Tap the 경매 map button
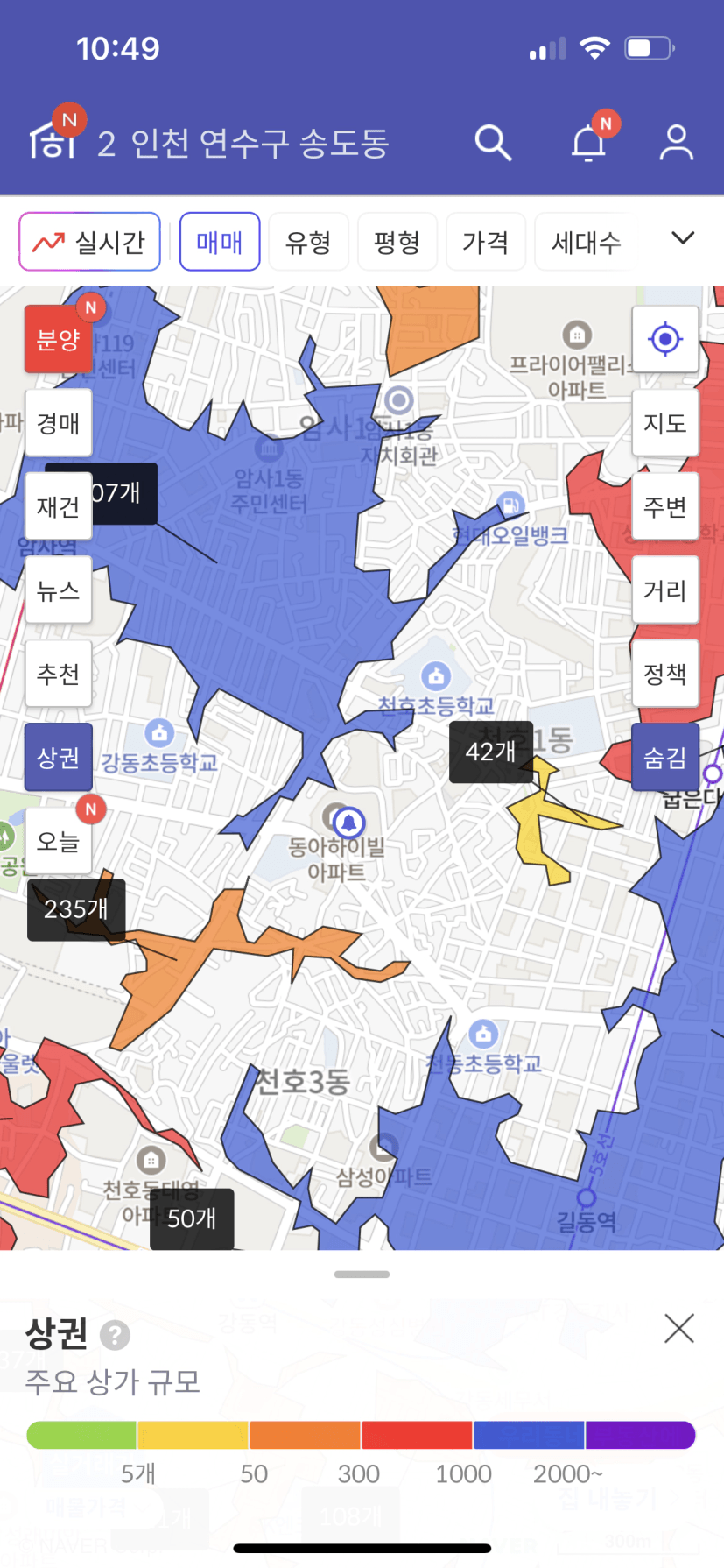This screenshot has width=724, height=1568. click(58, 423)
